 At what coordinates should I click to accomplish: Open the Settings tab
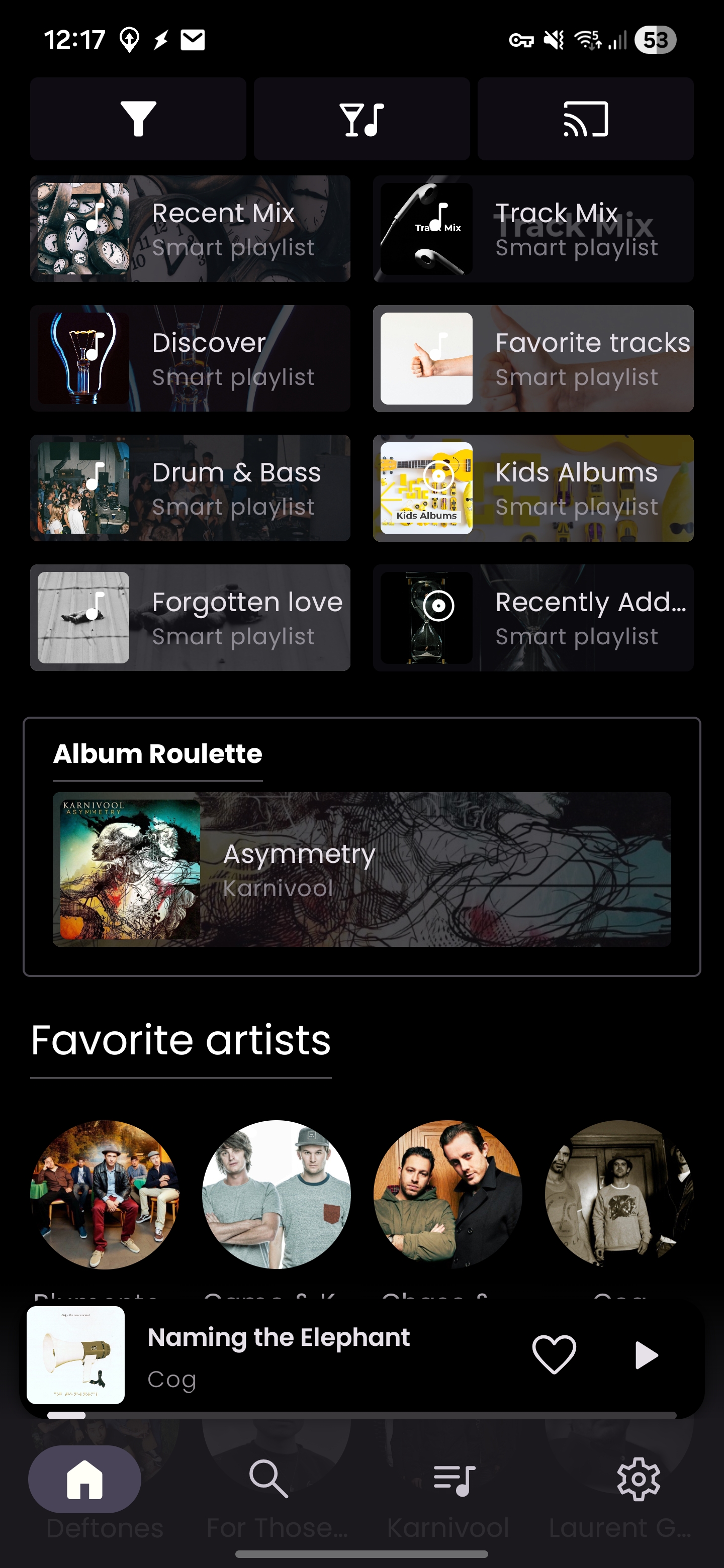(x=638, y=1479)
